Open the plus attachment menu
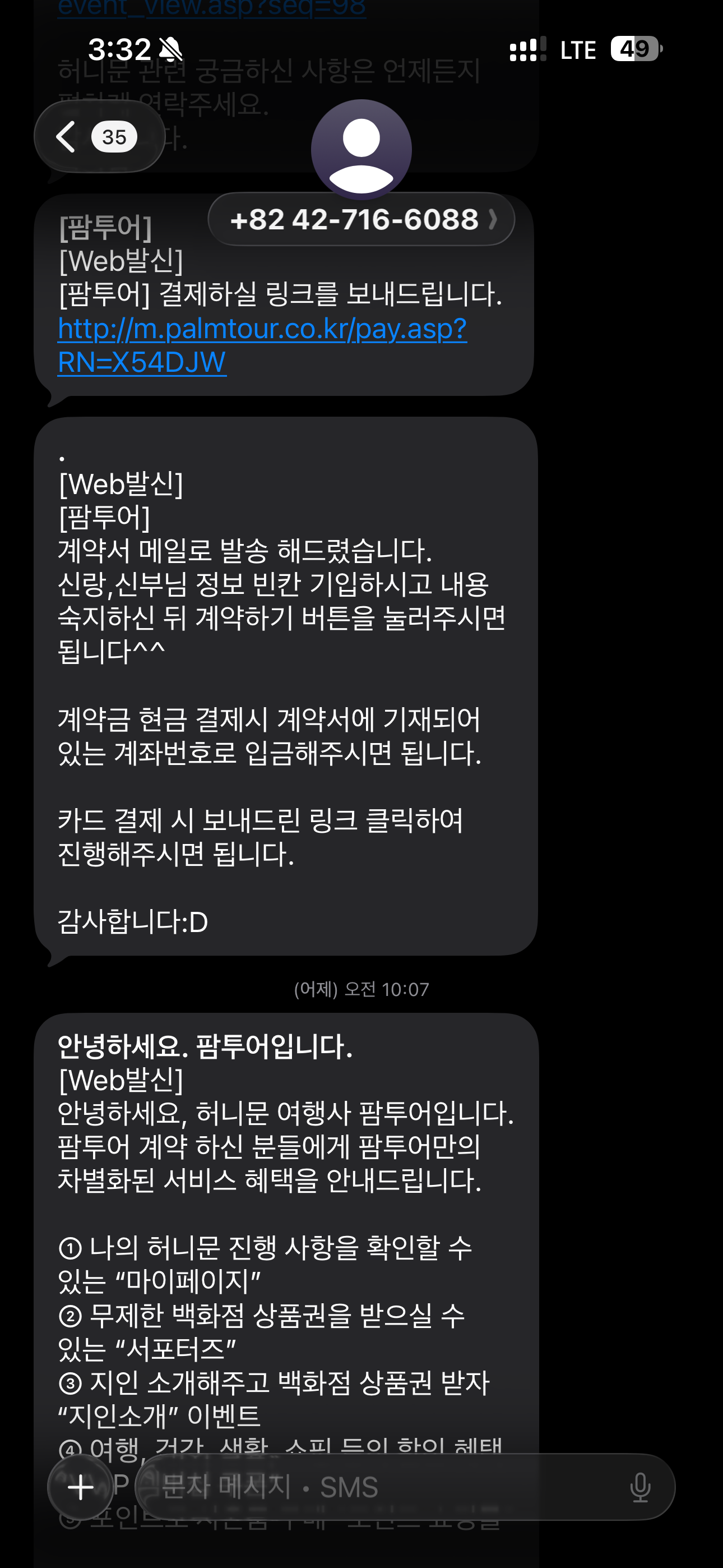The image size is (723, 1568). coord(80,1488)
